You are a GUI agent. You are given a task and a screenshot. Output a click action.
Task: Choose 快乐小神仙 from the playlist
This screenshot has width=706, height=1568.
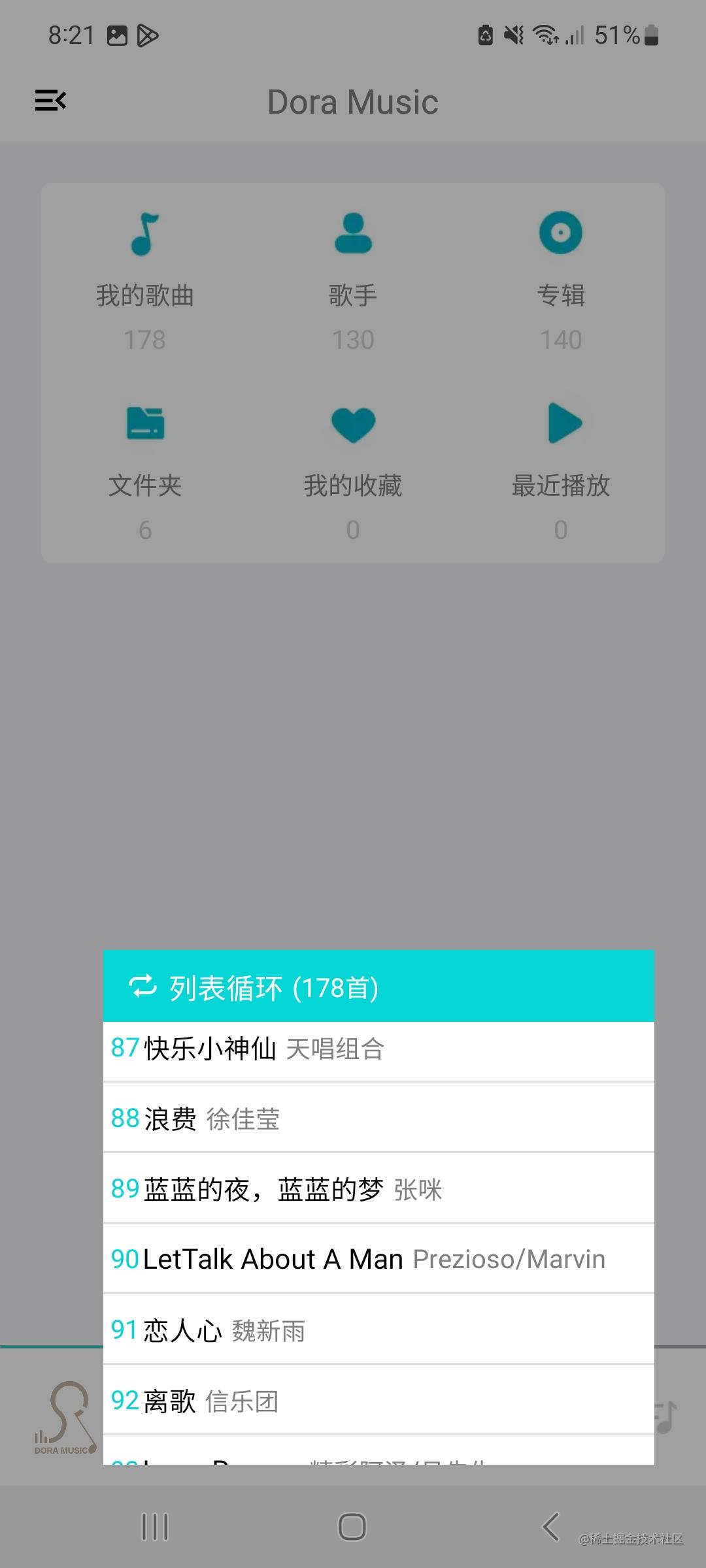[x=378, y=1049]
